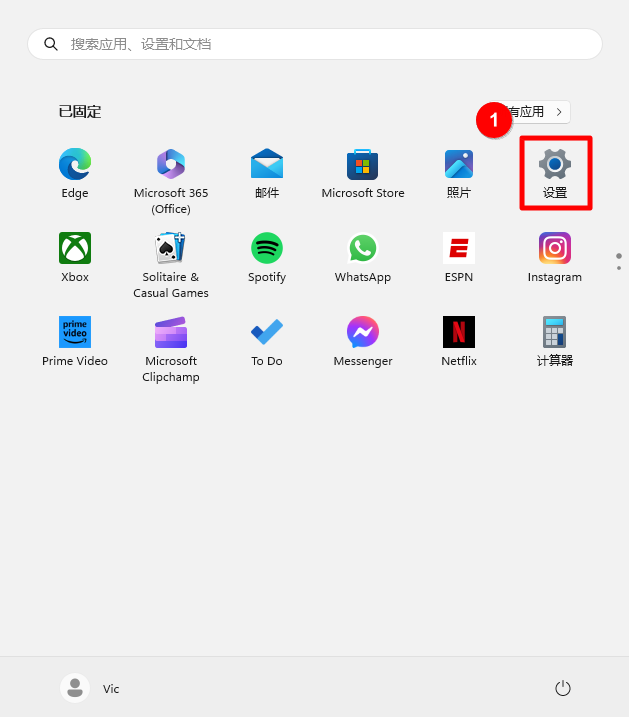
Task: Launch the ESPN app
Action: pyautogui.click(x=459, y=257)
